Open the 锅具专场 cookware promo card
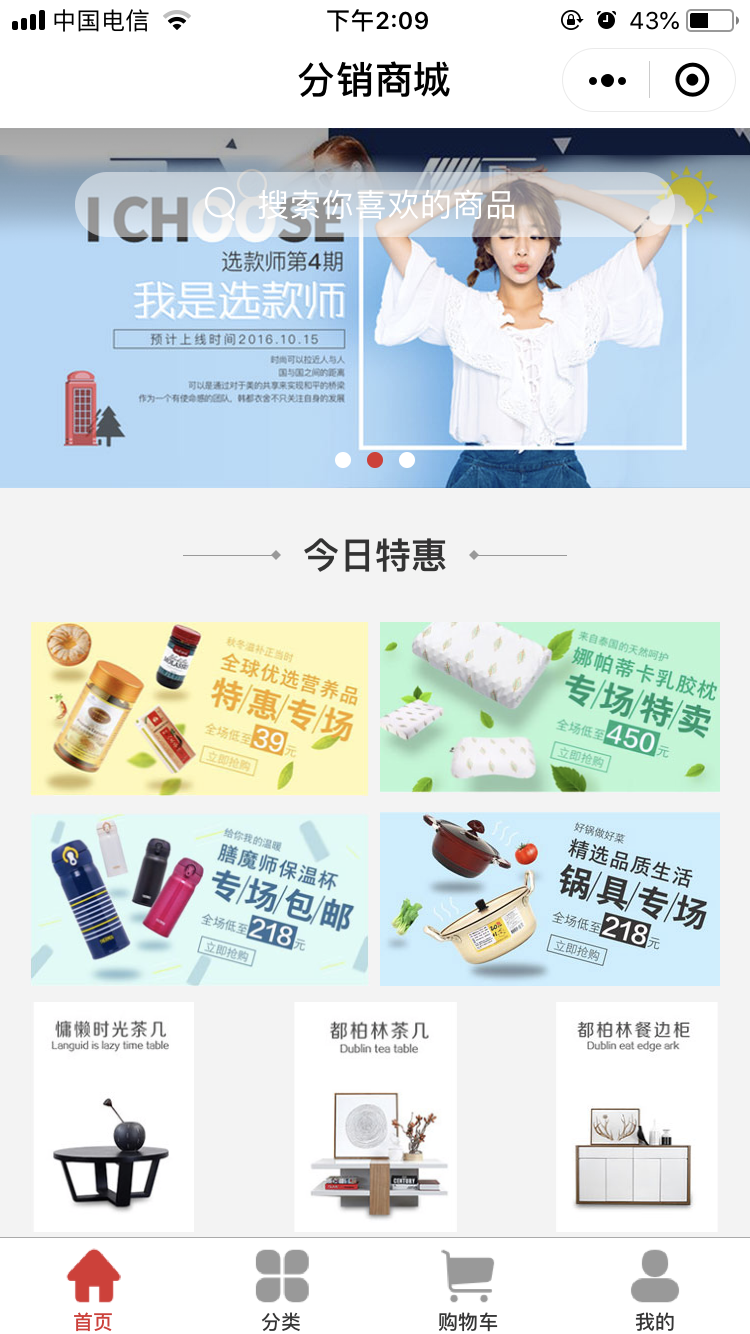The width and height of the screenshot is (750, 1334). 549,899
